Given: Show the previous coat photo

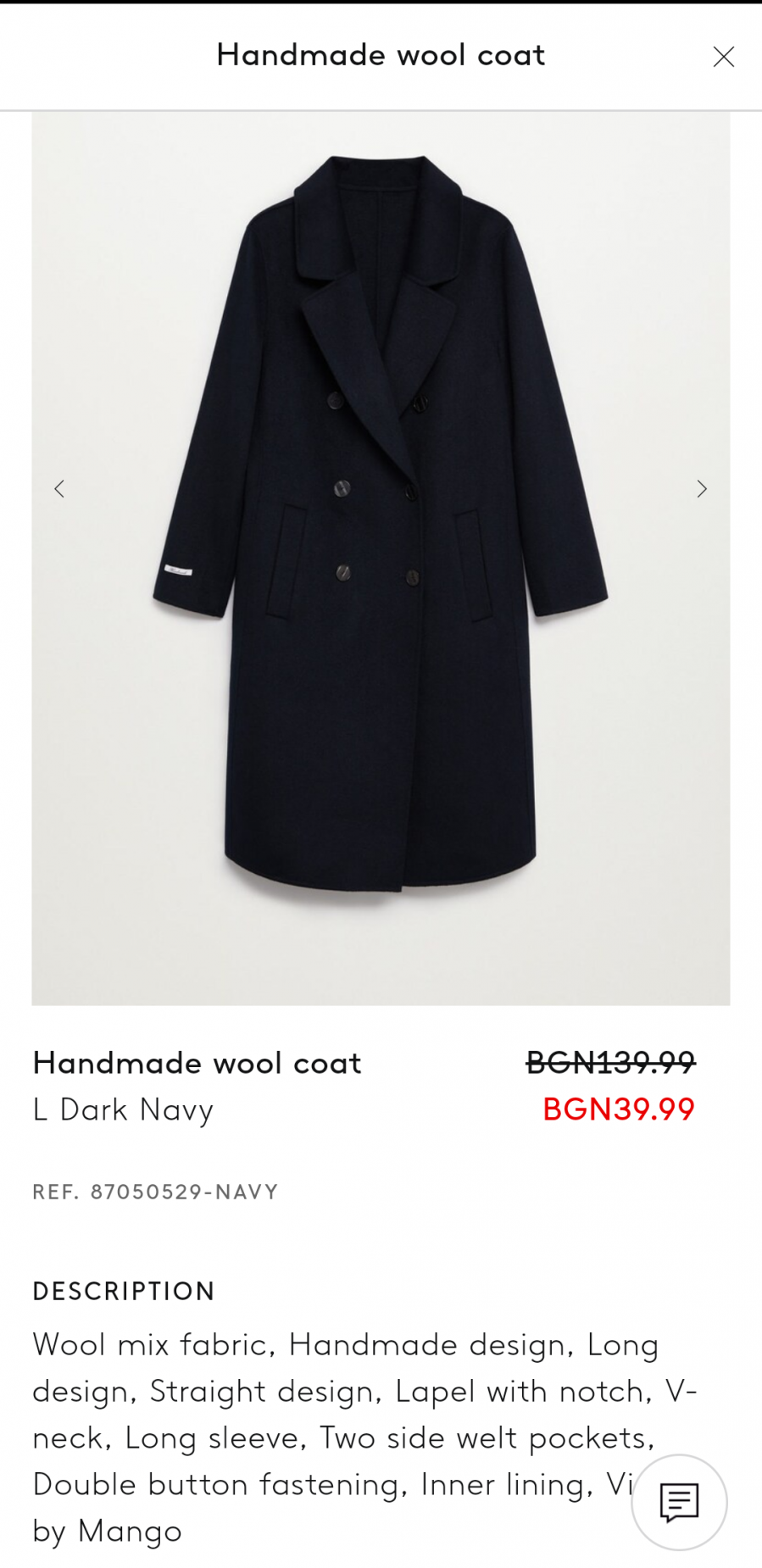Looking at the screenshot, I should (x=59, y=488).
